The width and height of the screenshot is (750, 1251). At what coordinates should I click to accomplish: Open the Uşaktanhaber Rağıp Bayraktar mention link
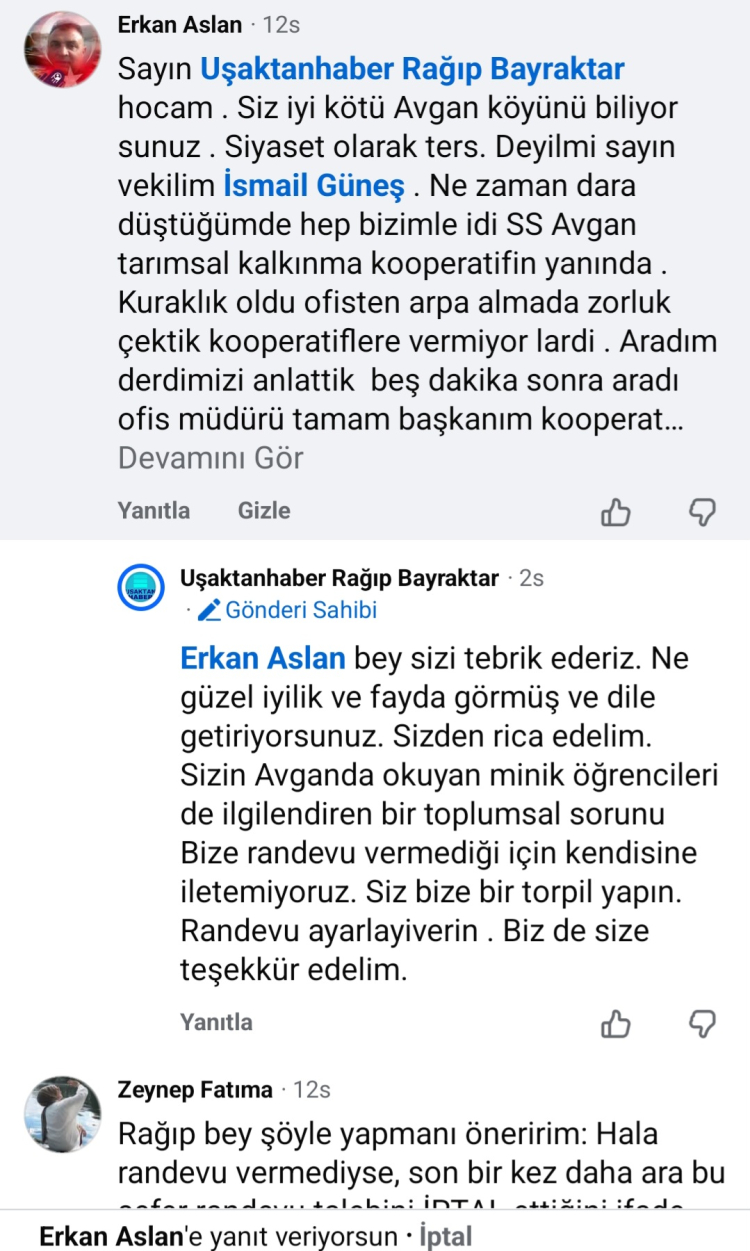[x=412, y=69]
